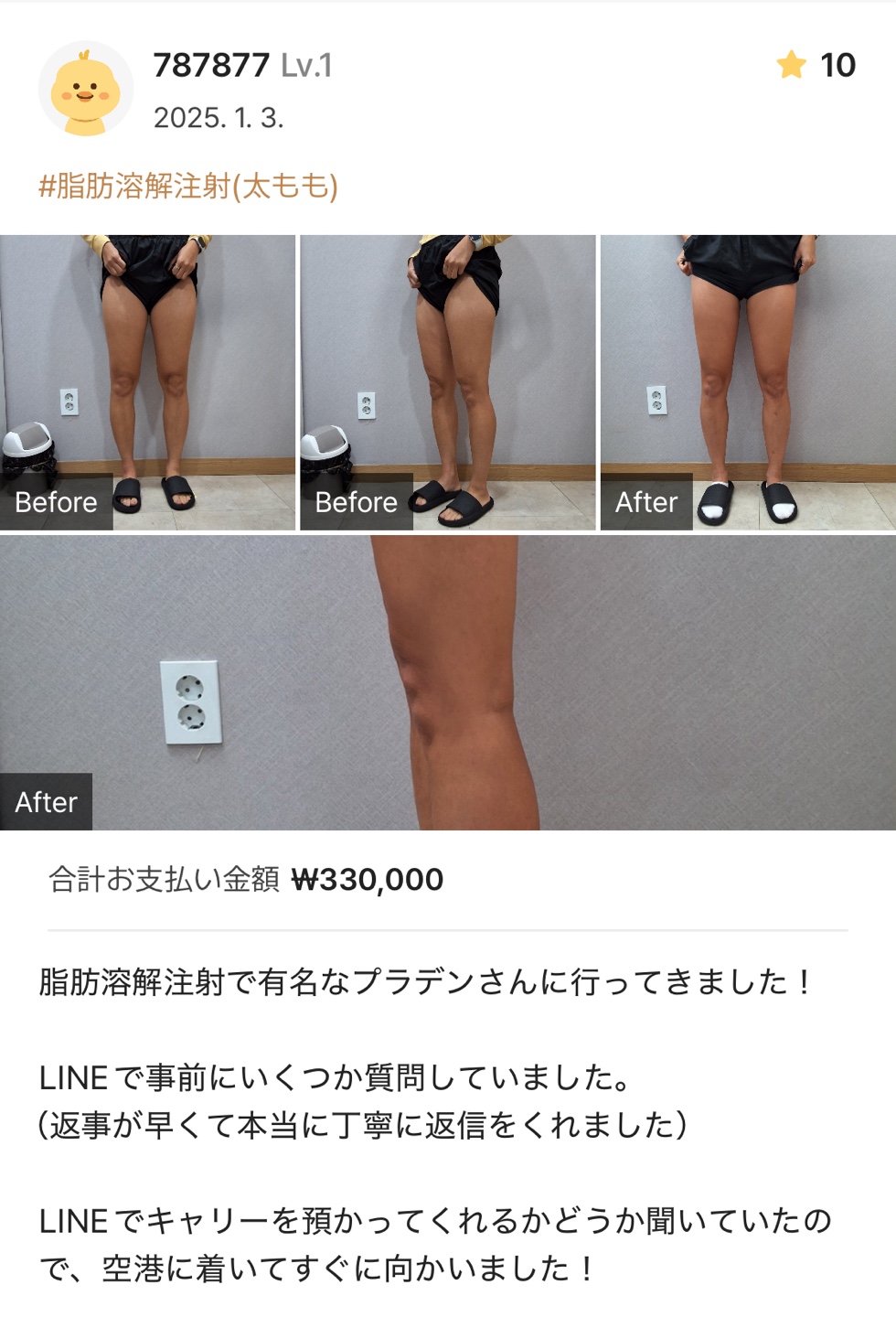Open the large After knee close-up photo
The width and height of the screenshot is (896, 1317).
click(448, 682)
